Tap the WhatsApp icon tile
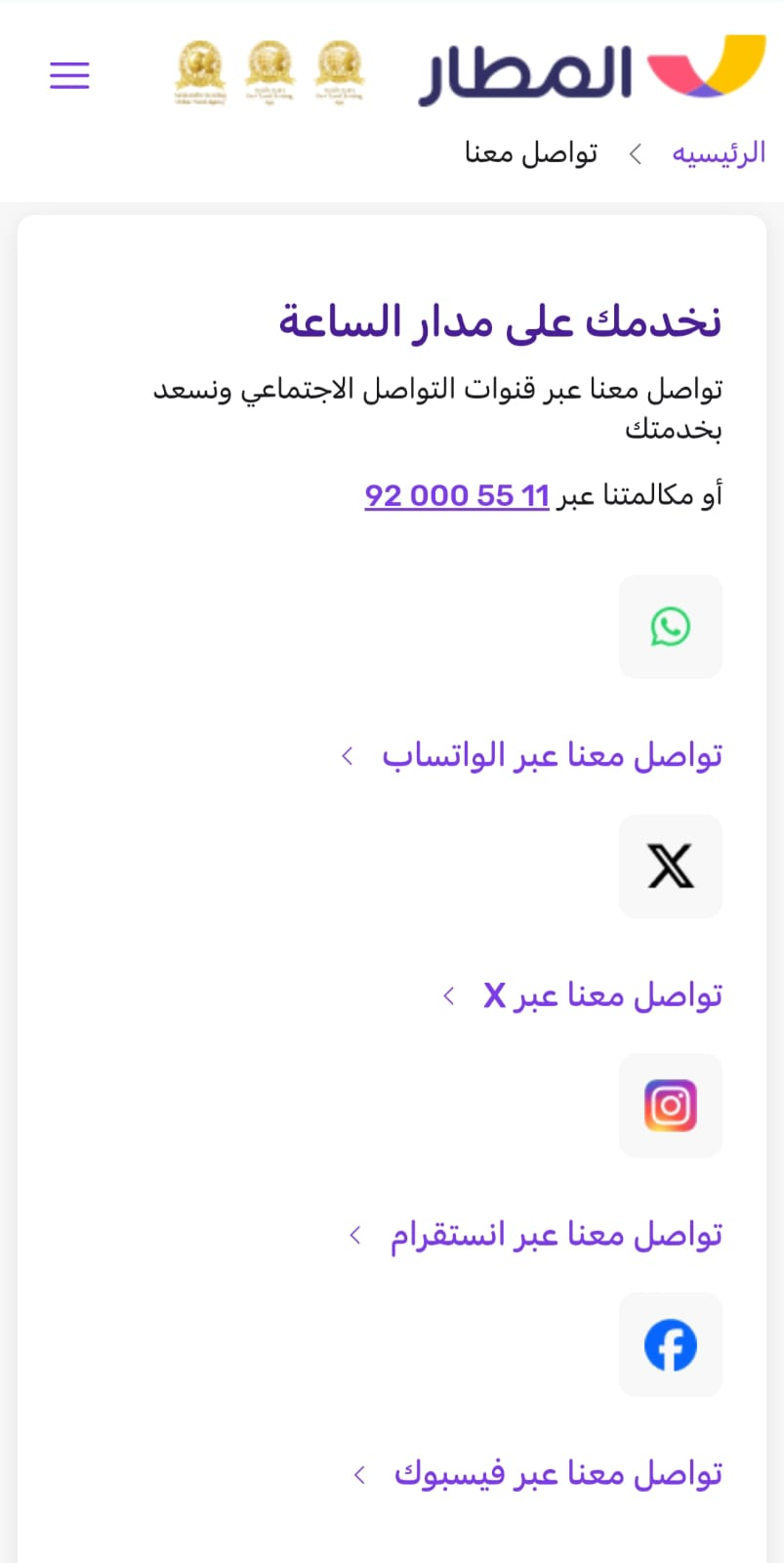 coord(671,627)
